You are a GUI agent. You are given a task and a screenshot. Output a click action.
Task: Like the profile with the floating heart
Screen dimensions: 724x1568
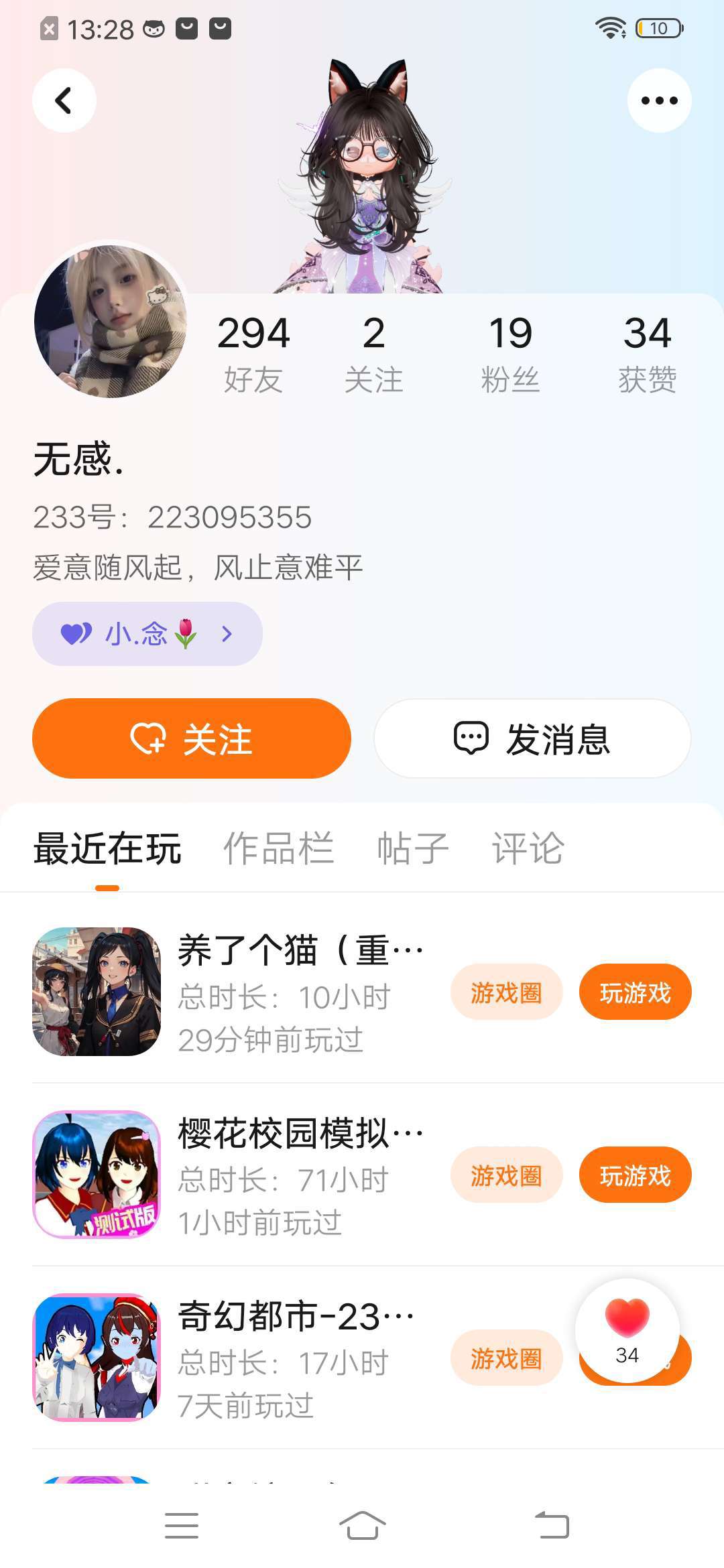coord(627,1329)
